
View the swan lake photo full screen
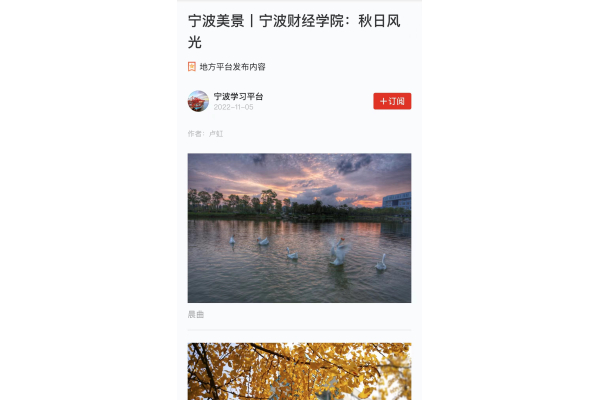[x=299, y=227]
